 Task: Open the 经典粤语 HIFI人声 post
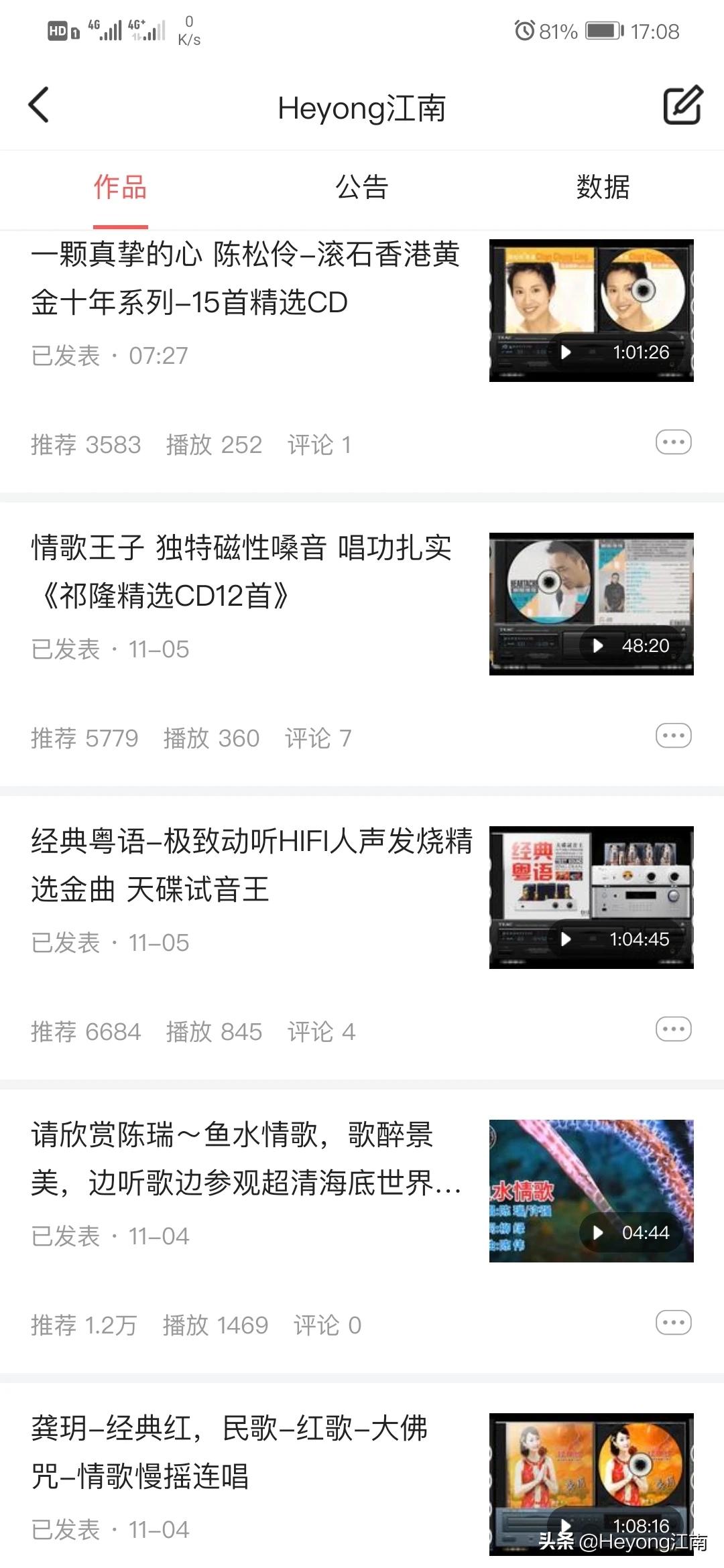(251, 865)
